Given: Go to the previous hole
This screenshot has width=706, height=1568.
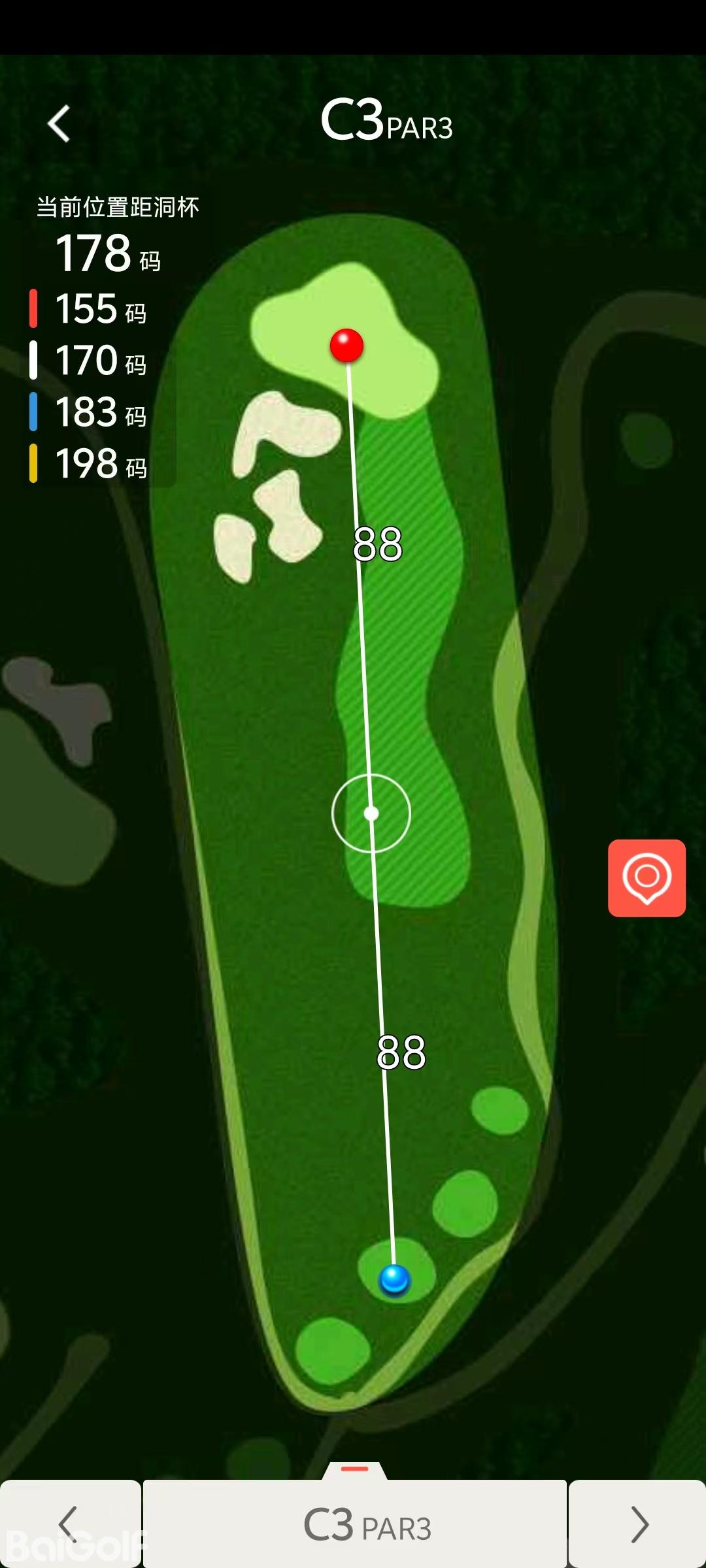Looking at the screenshot, I should point(69,1524).
